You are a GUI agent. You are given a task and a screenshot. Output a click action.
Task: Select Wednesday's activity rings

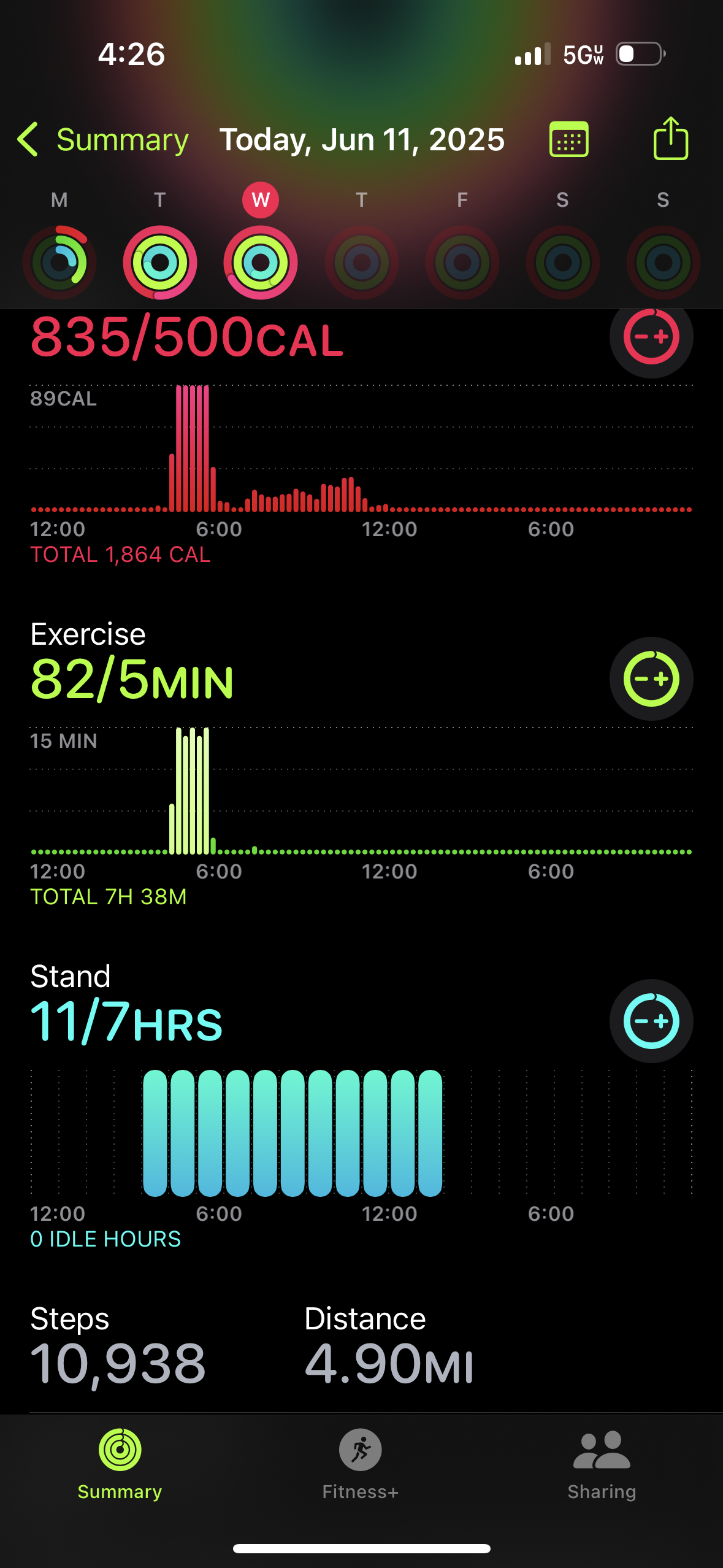pos(261,262)
